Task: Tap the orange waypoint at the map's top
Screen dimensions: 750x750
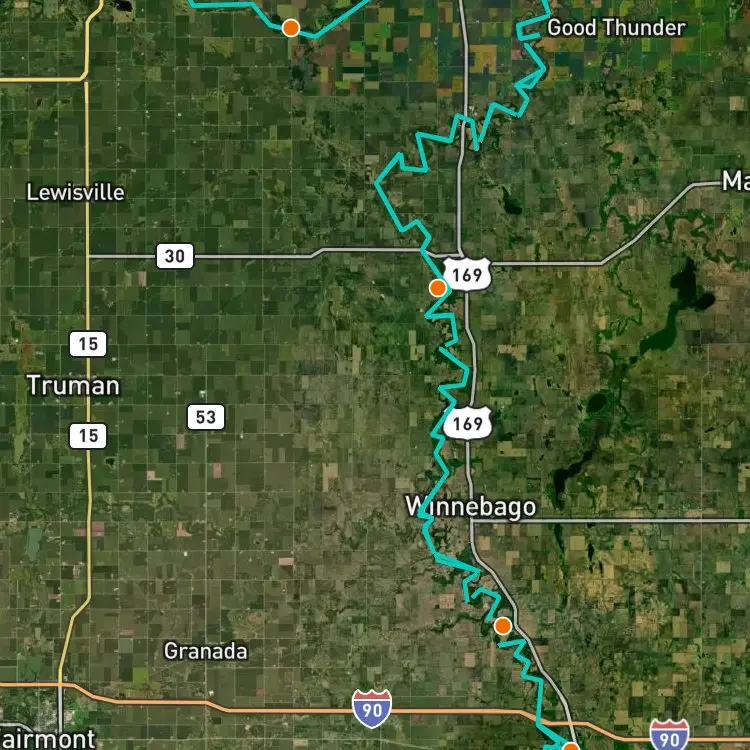Action: pos(291,28)
